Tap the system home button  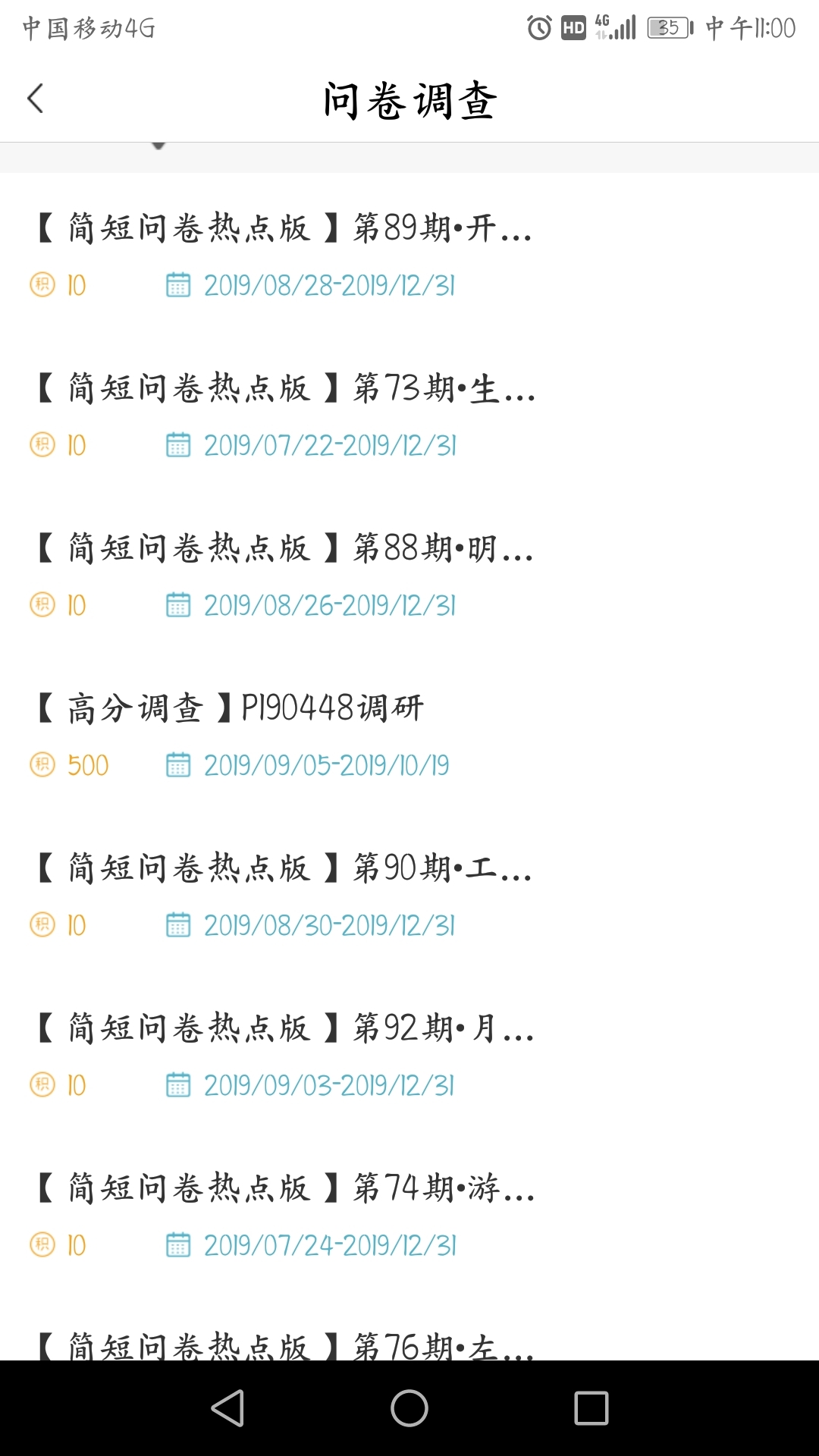(x=409, y=1408)
